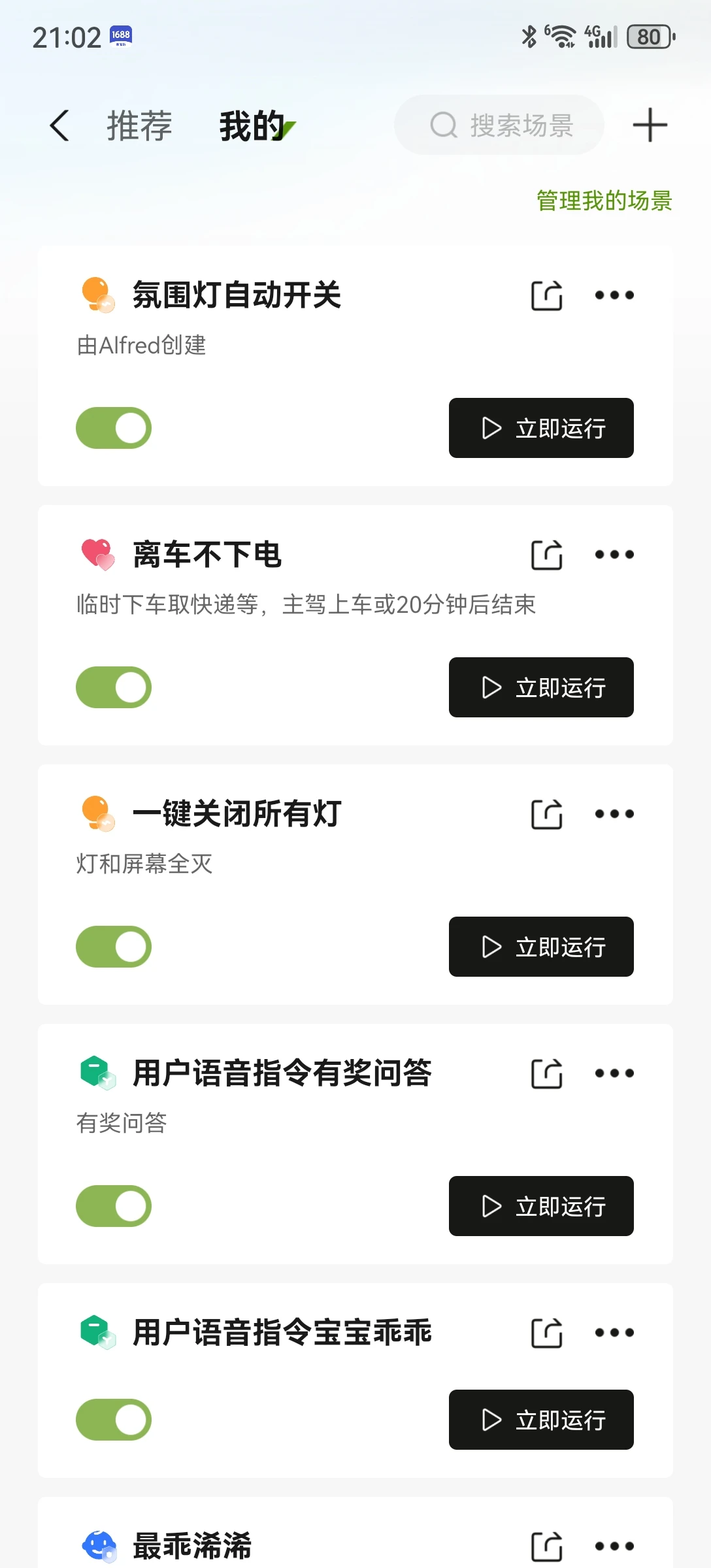Screen dimensions: 711x1568
Task: Go back using the top-left arrow
Action: (59, 125)
